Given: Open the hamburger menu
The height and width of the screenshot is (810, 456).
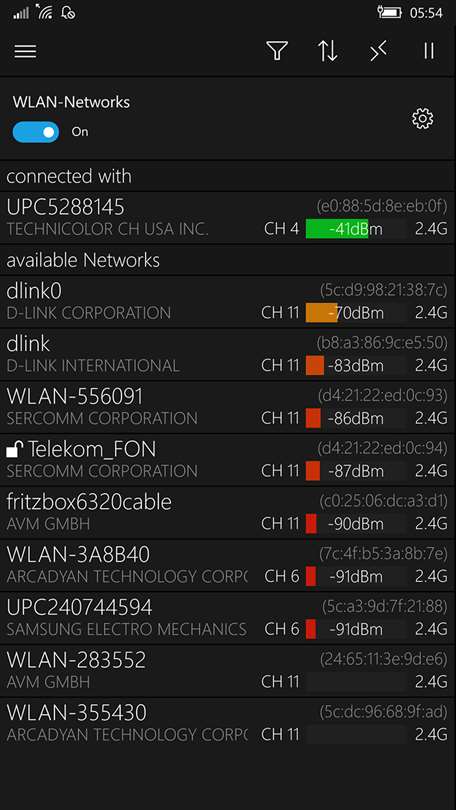Looking at the screenshot, I should pos(25,51).
